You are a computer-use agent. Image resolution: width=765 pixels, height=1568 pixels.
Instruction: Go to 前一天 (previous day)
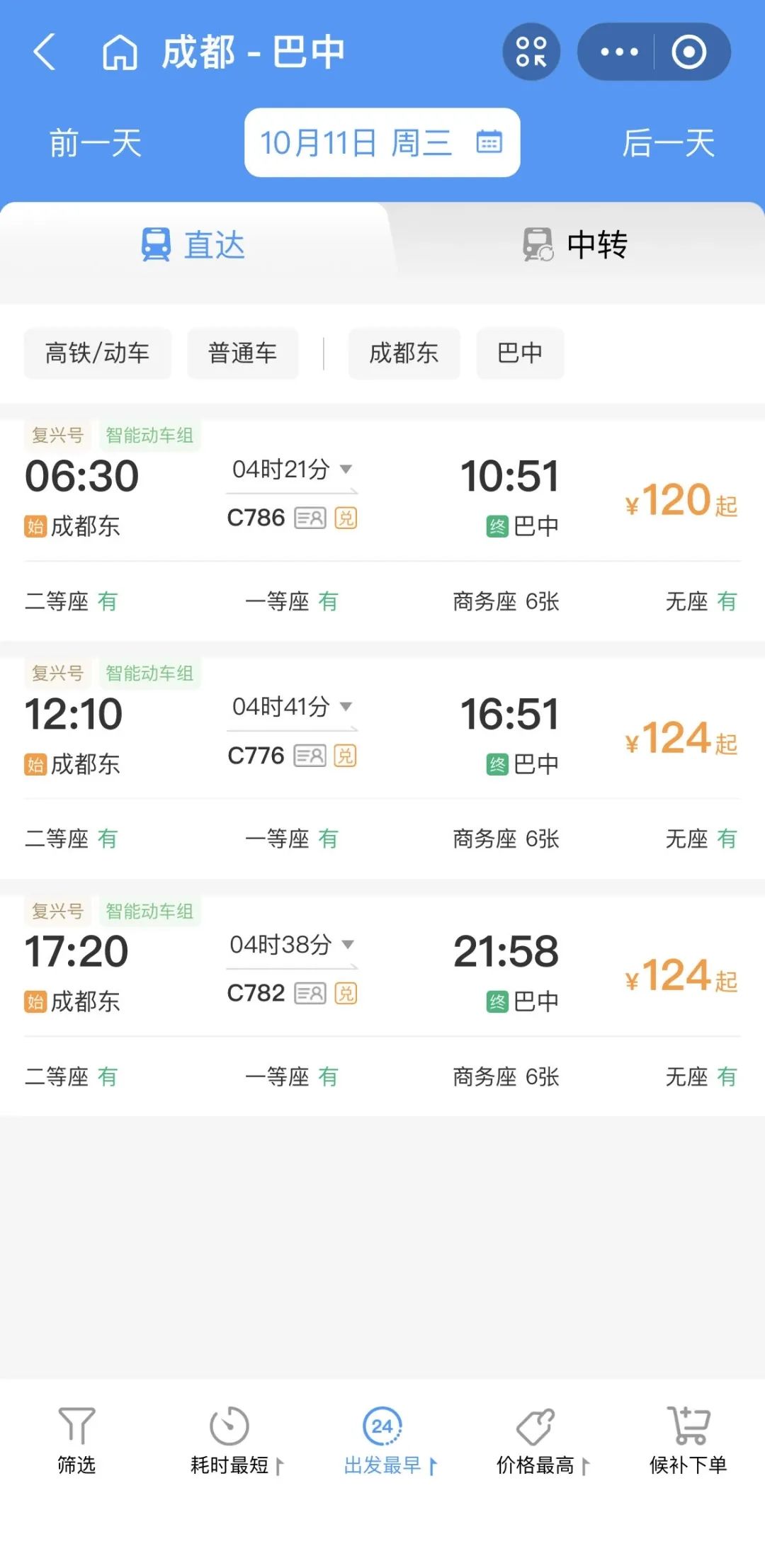pyautogui.click(x=95, y=144)
